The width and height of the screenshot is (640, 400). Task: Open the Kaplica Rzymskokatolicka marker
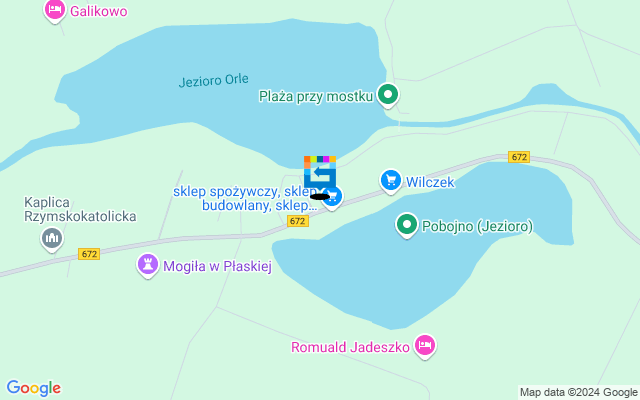point(52,239)
